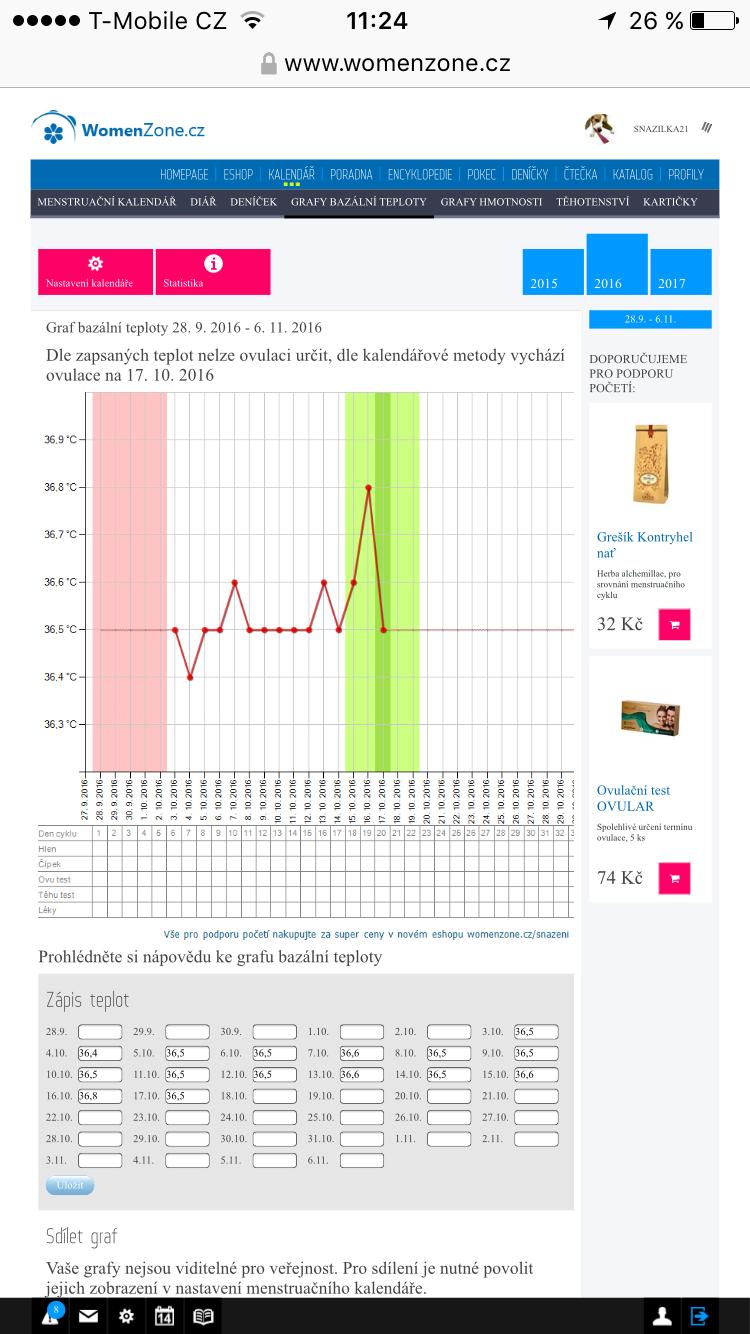
Task: Open the messages envelope icon
Action: pos(88,1316)
